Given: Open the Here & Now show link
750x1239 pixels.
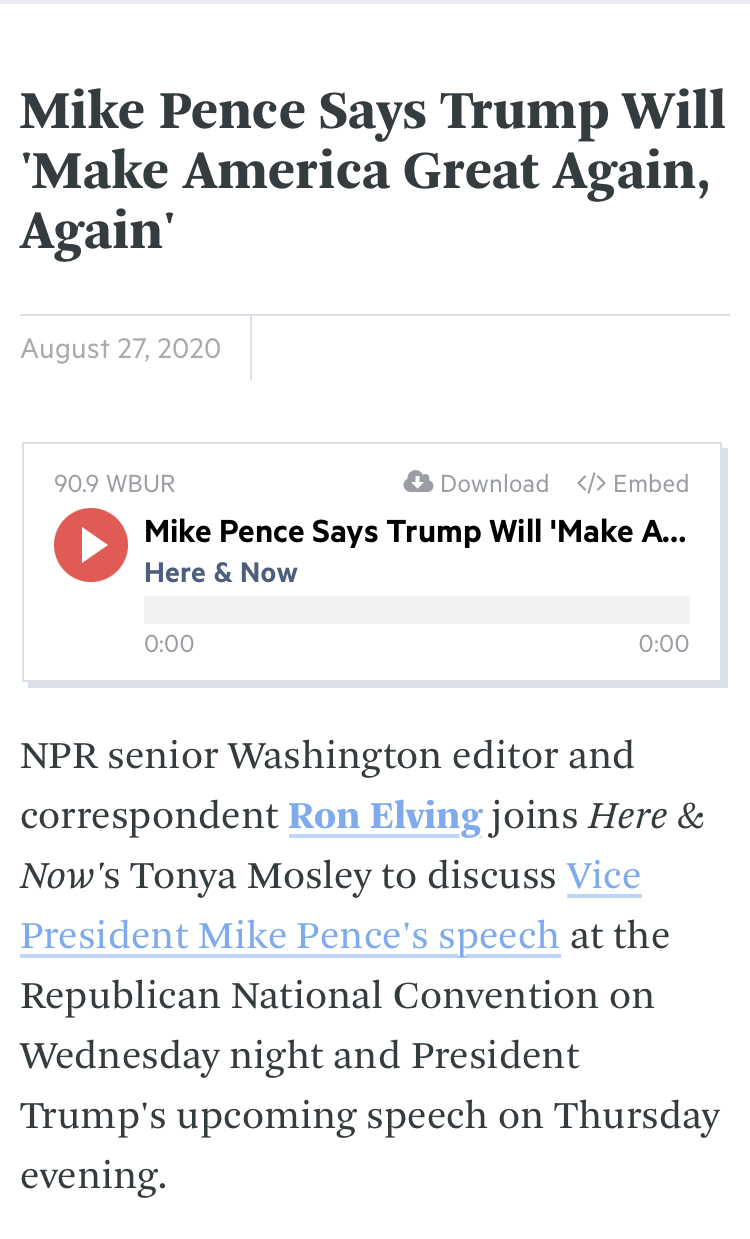Looking at the screenshot, I should tap(221, 573).
